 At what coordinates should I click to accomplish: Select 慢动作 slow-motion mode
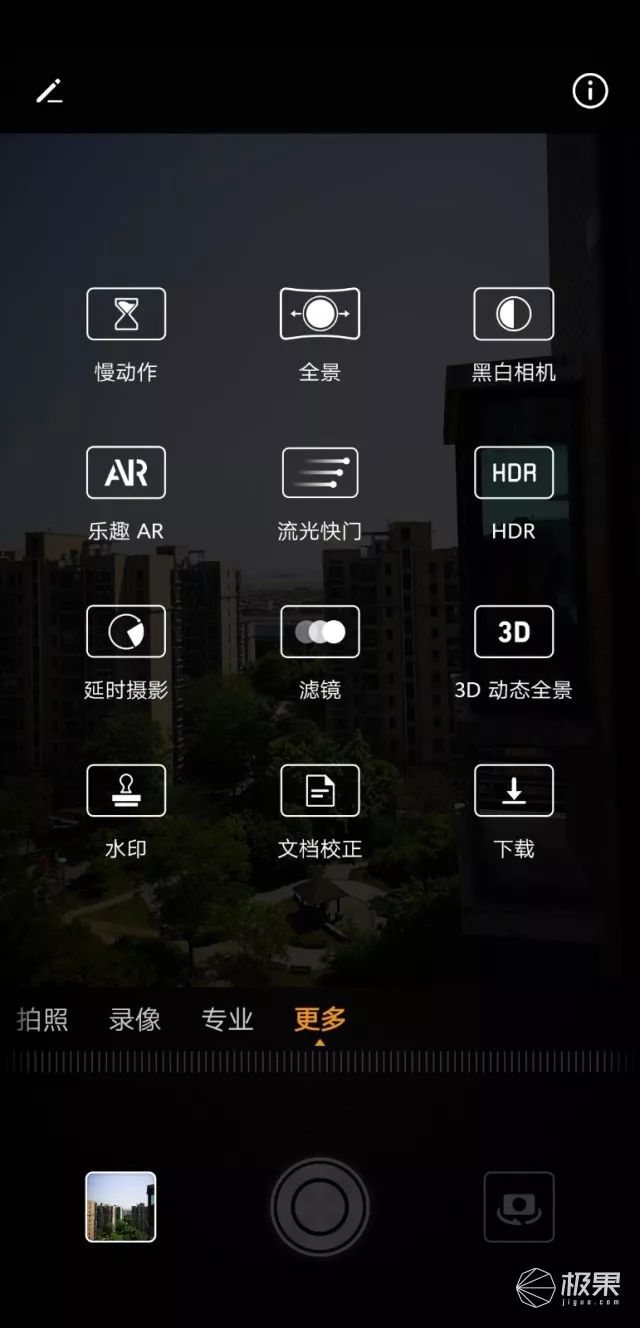click(x=126, y=315)
